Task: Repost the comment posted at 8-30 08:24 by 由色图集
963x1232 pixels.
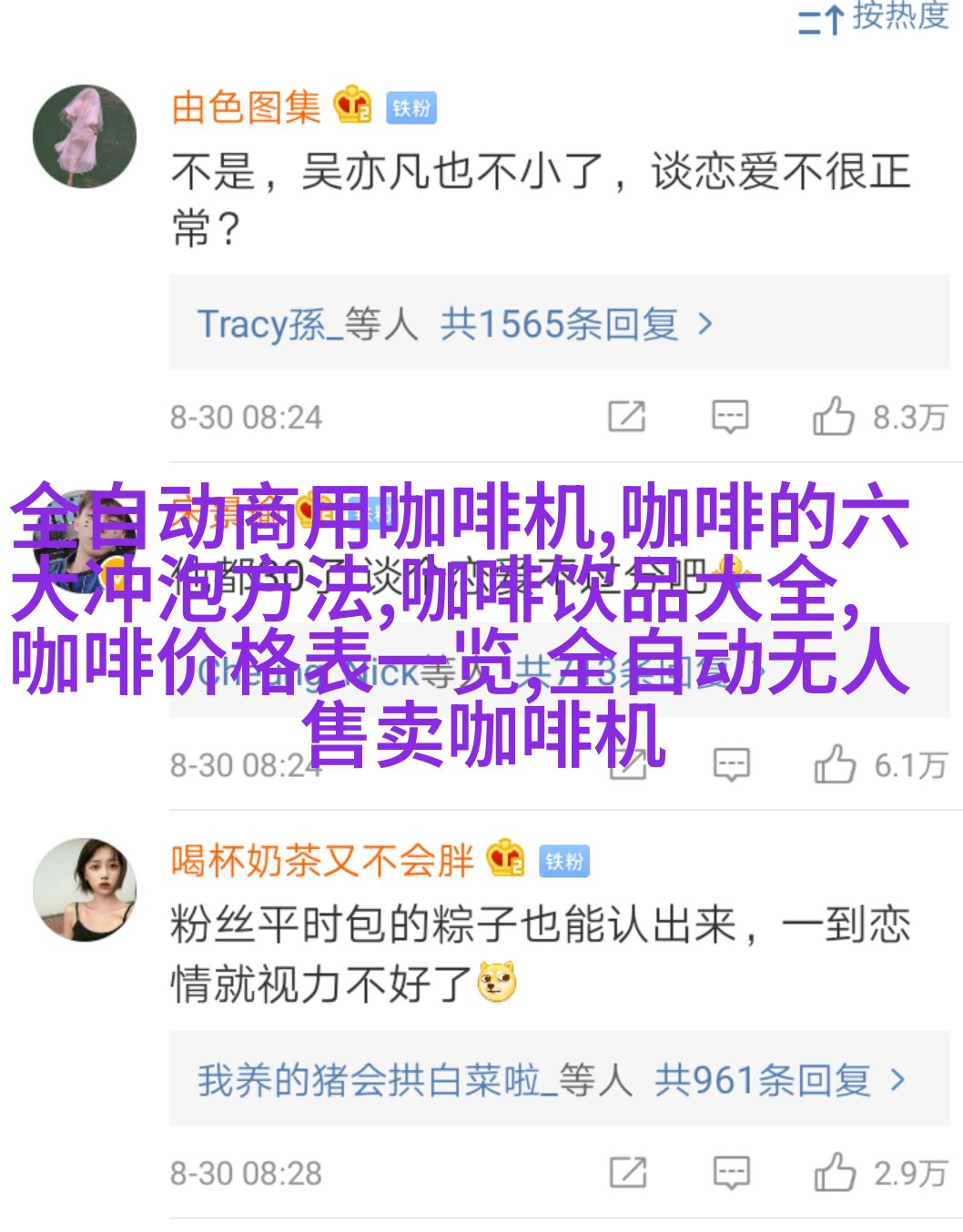Action: (x=627, y=417)
